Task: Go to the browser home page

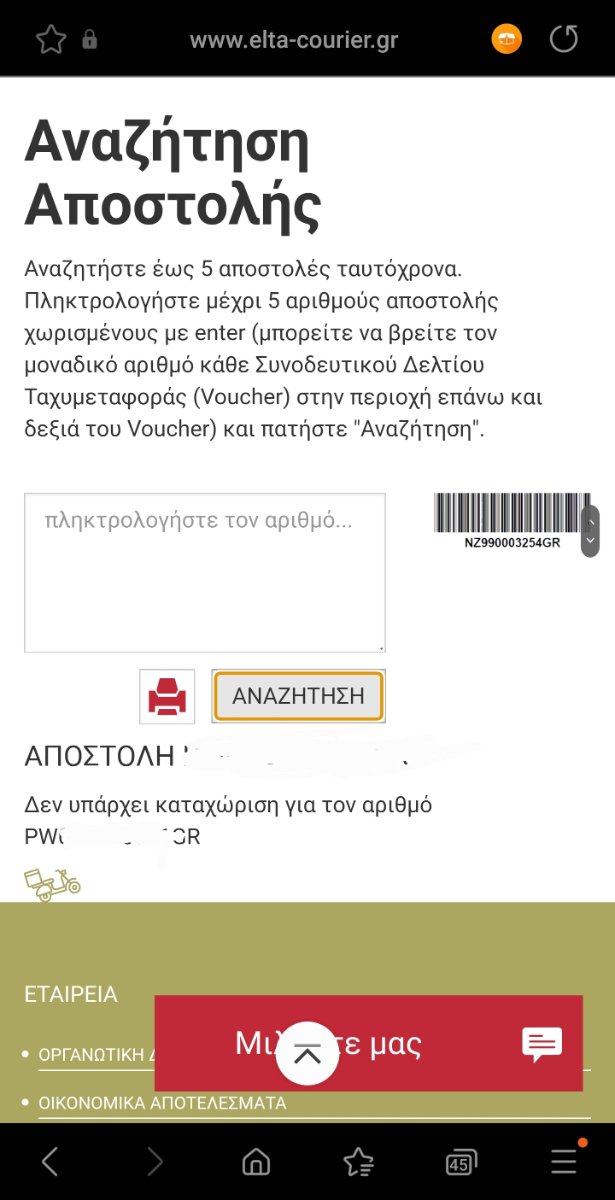Action: coord(257,1161)
